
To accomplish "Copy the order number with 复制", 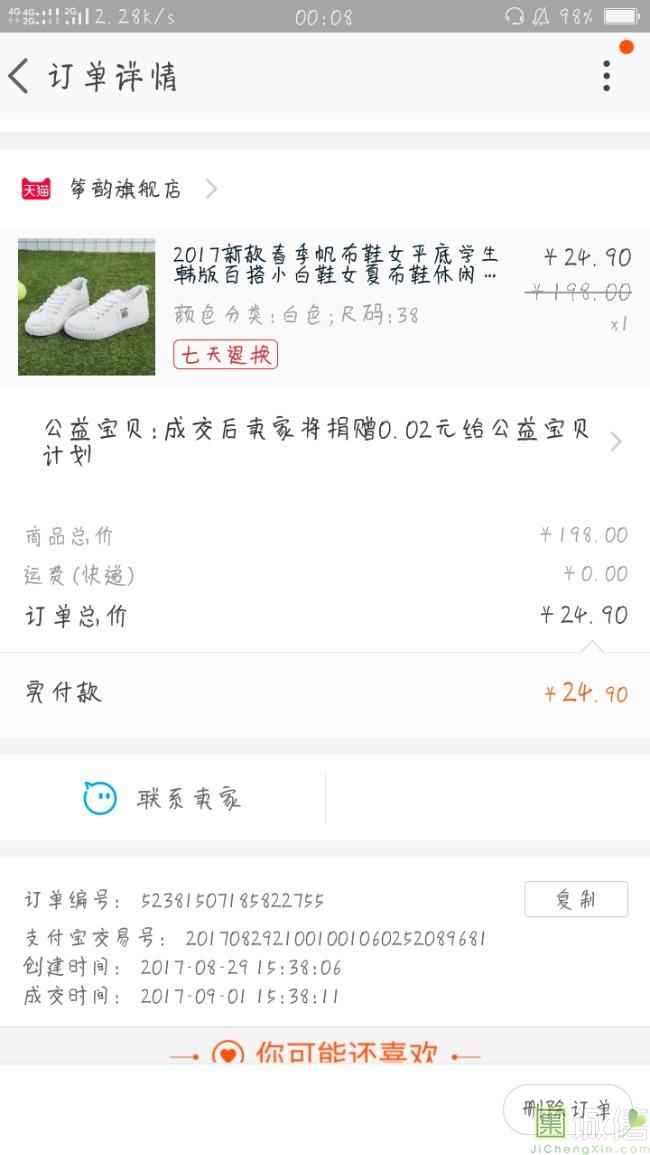I will [x=575, y=899].
